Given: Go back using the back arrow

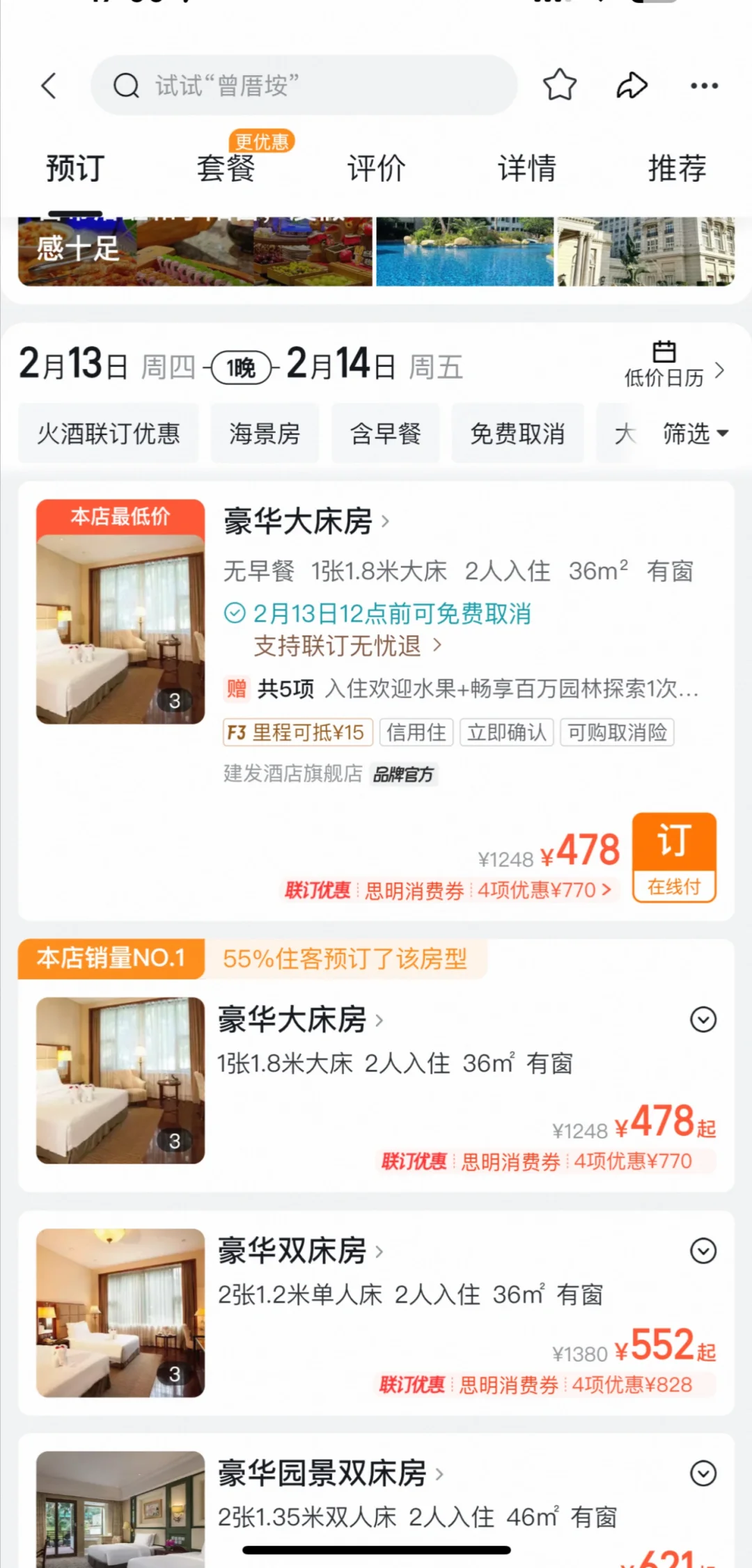Looking at the screenshot, I should pos(49,86).
